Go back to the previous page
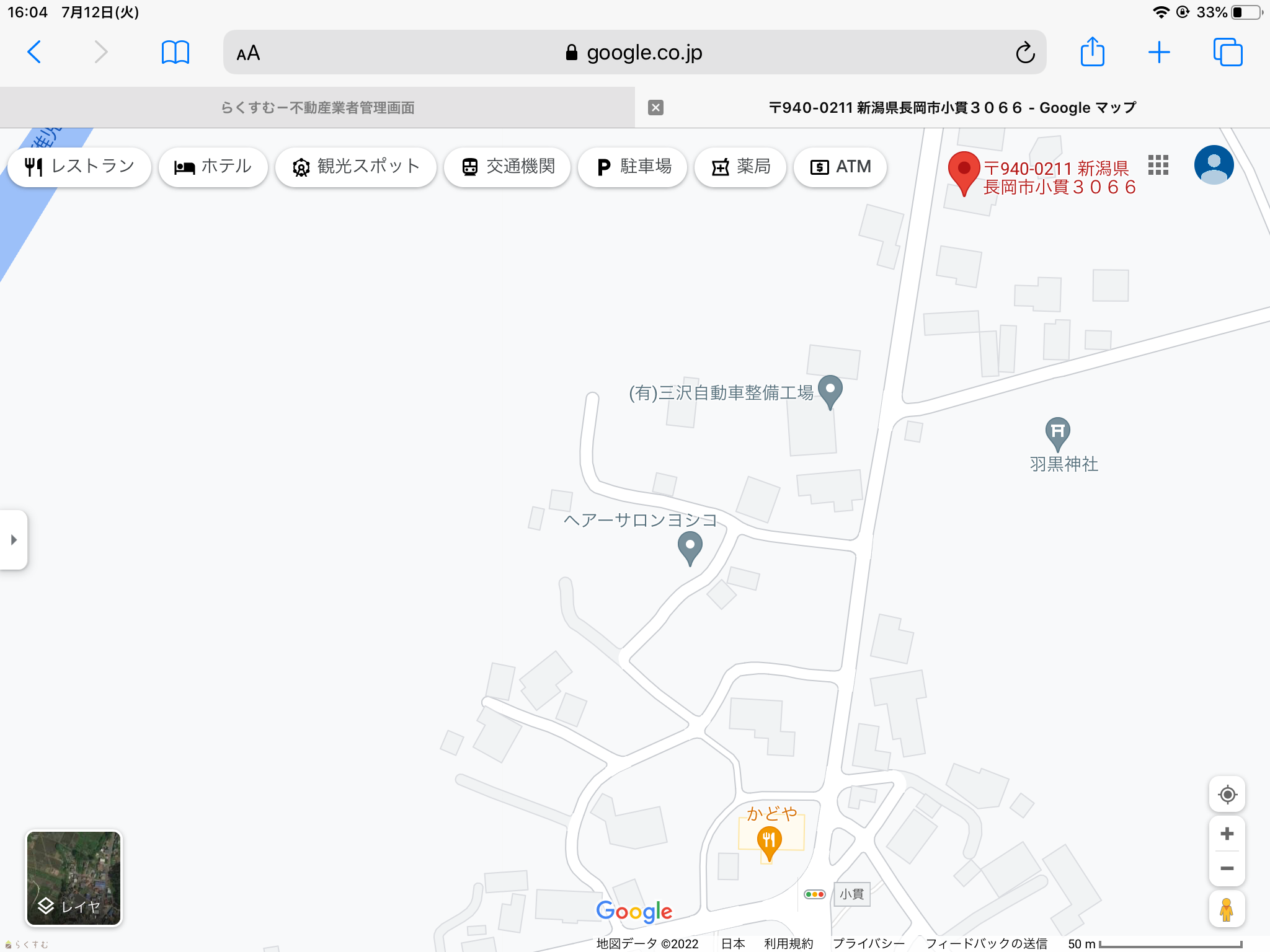The height and width of the screenshot is (952, 1270). point(35,52)
